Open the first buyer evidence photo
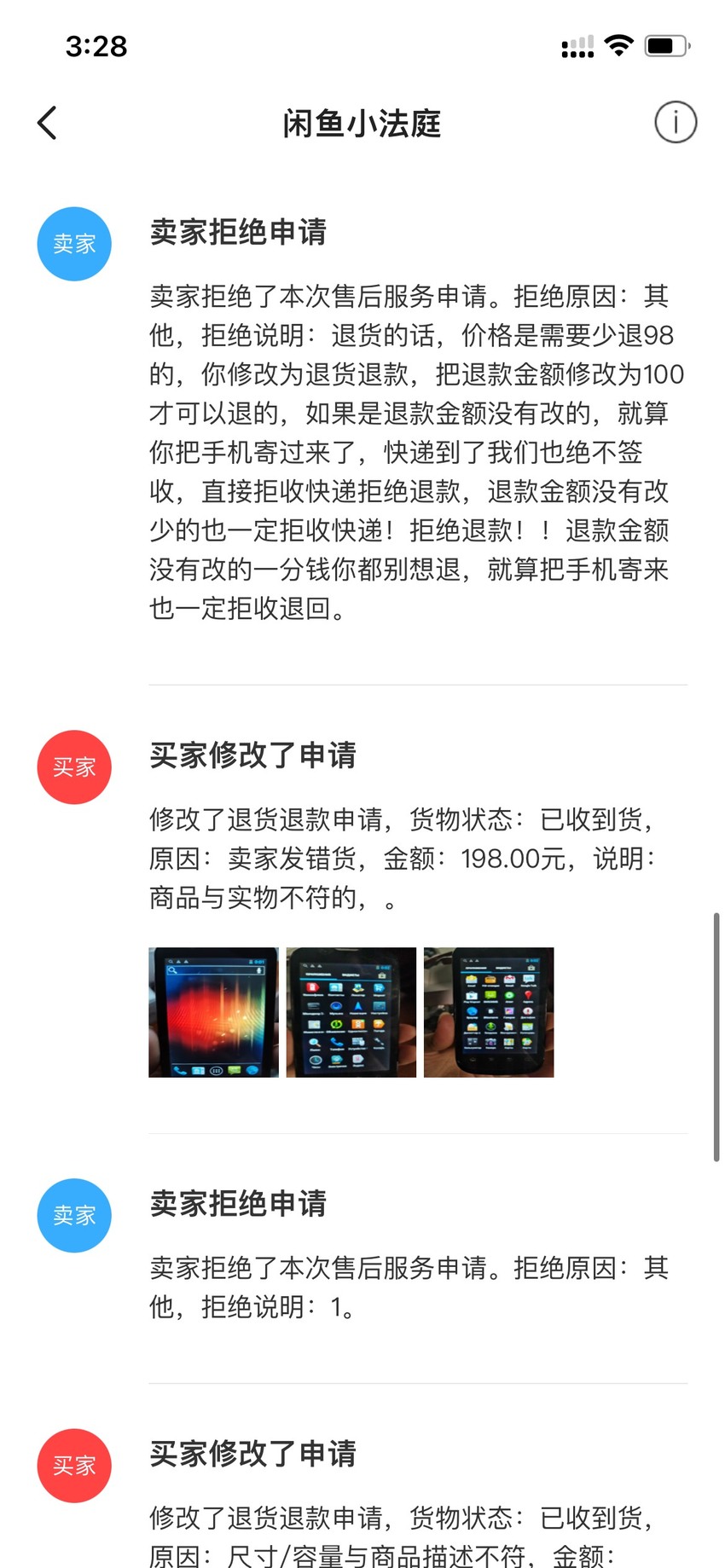725x1568 pixels. 213,1012
